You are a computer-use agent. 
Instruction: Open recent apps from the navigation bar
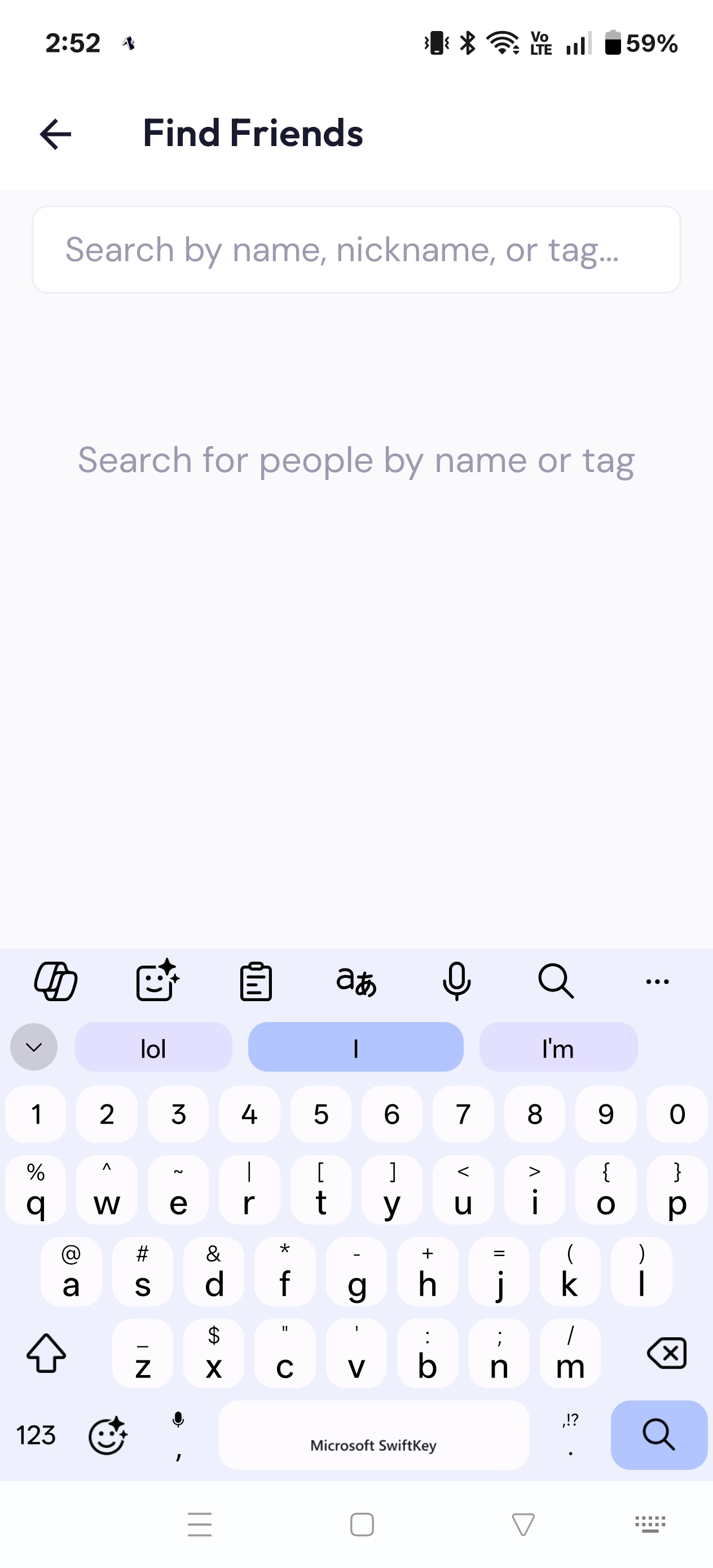(x=199, y=1523)
